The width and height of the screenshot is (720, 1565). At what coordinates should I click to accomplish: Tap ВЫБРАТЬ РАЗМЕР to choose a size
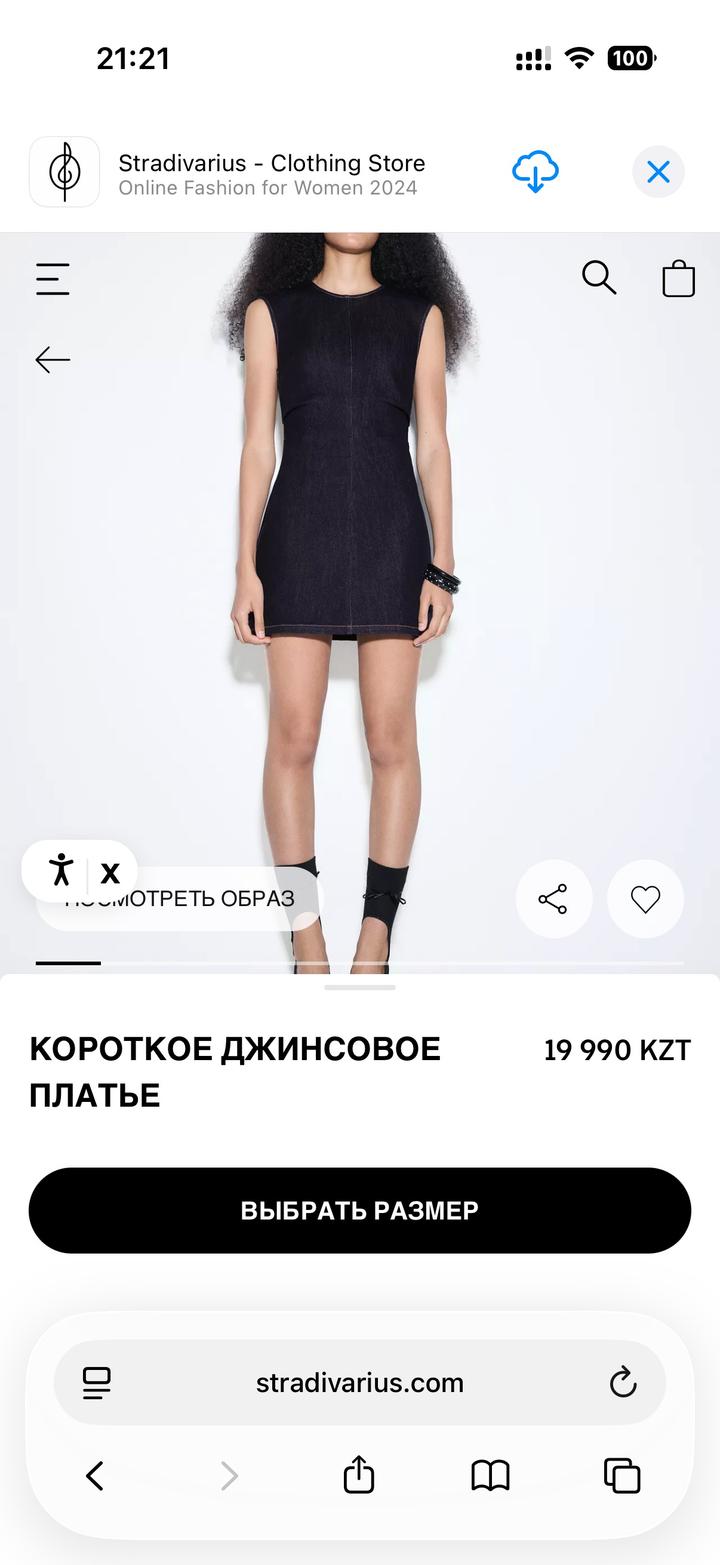click(360, 1210)
